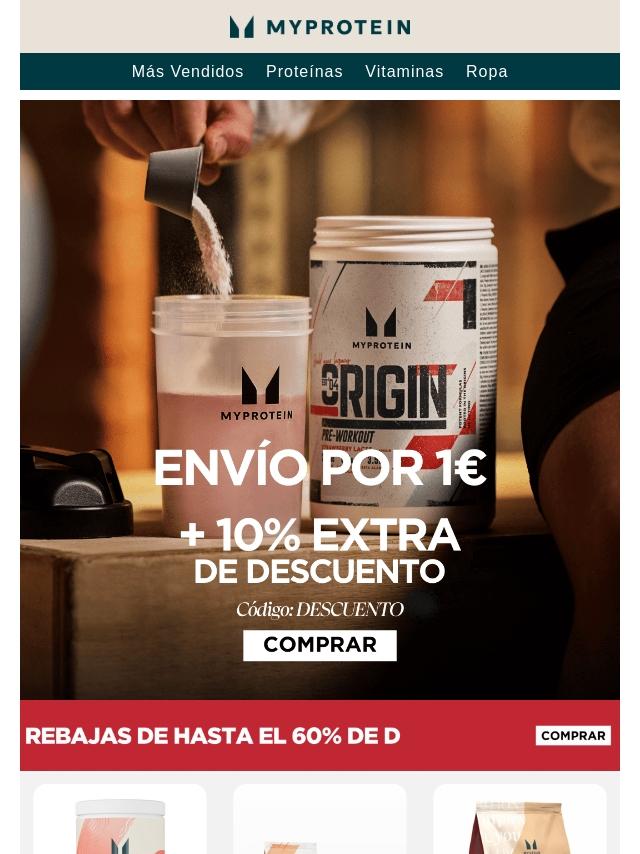Open the Vitaminas category
The height and width of the screenshot is (854, 640).
[404, 72]
